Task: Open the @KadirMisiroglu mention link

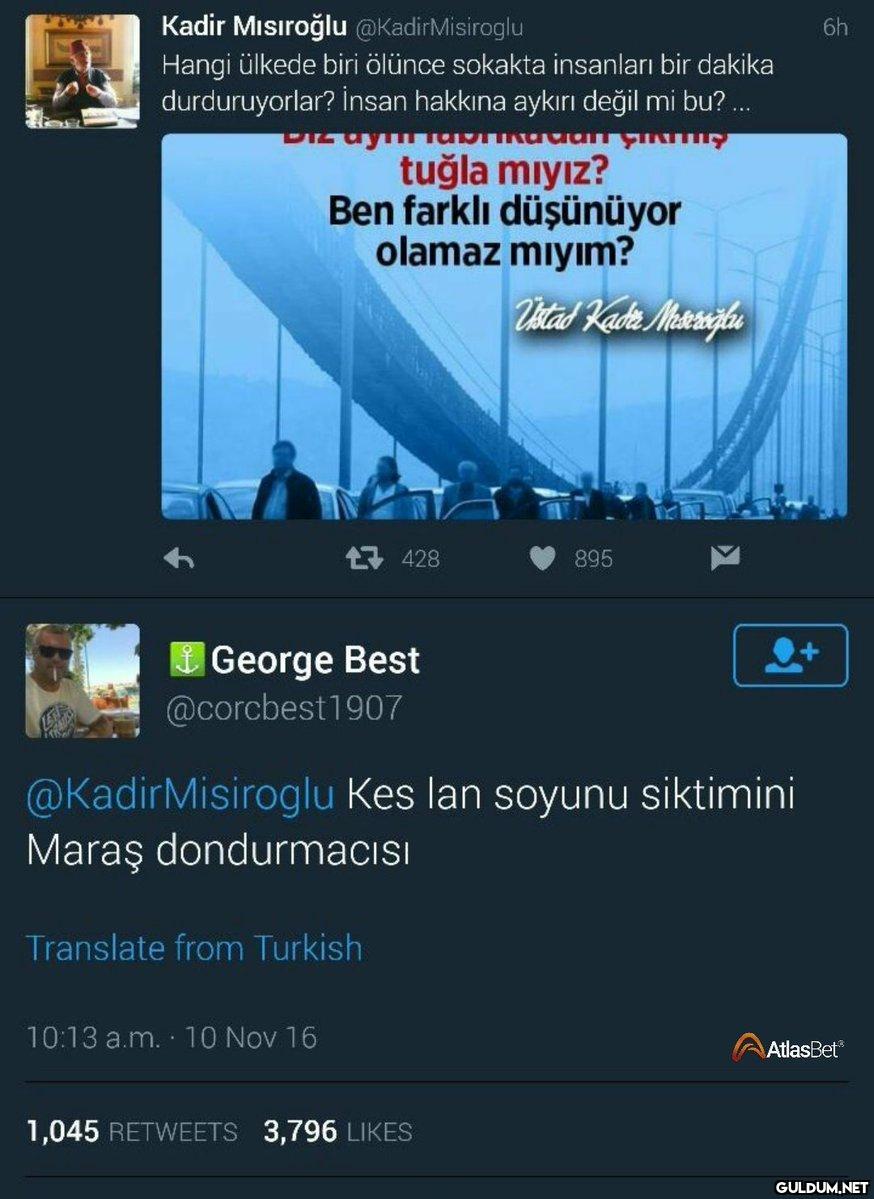Action: tap(180, 796)
